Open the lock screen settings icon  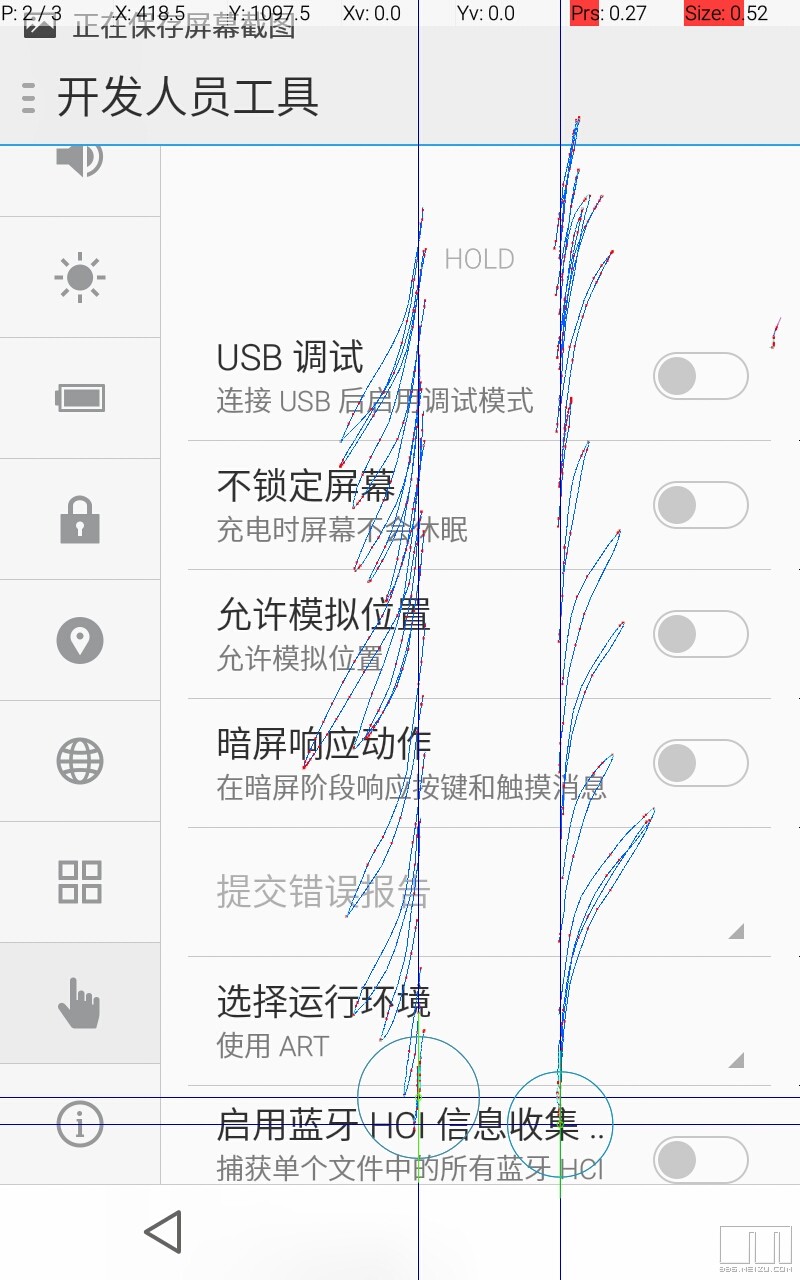pyautogui.click(x=80, y=518)
